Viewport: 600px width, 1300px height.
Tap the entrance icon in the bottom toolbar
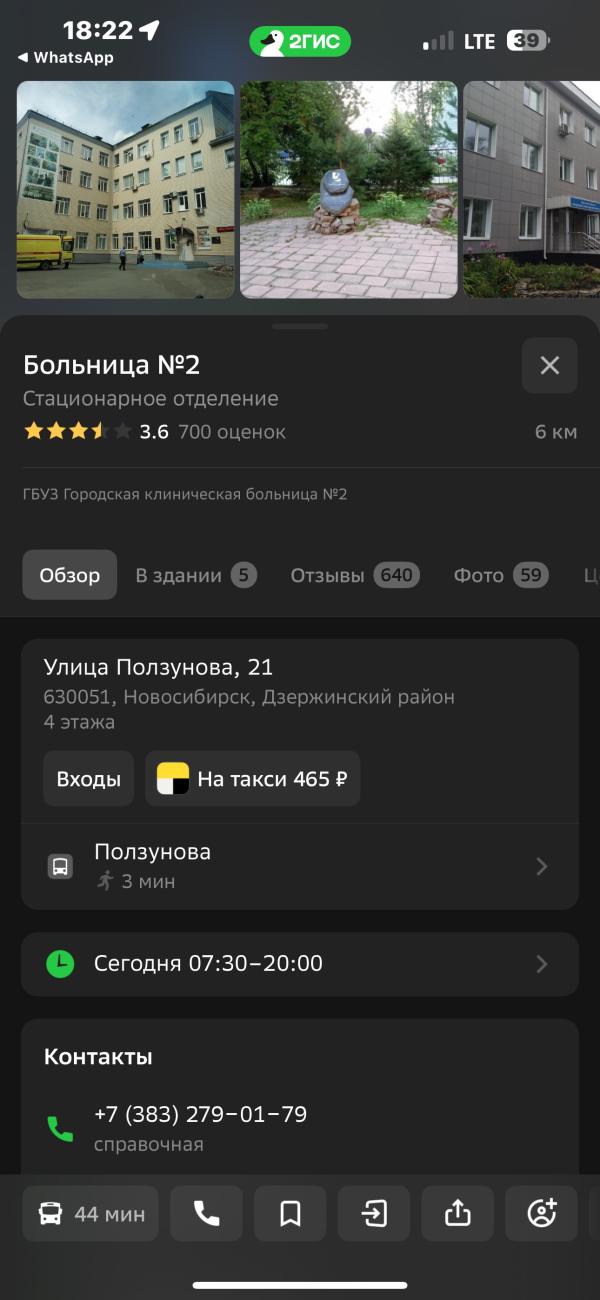(x=374, y=1214)
